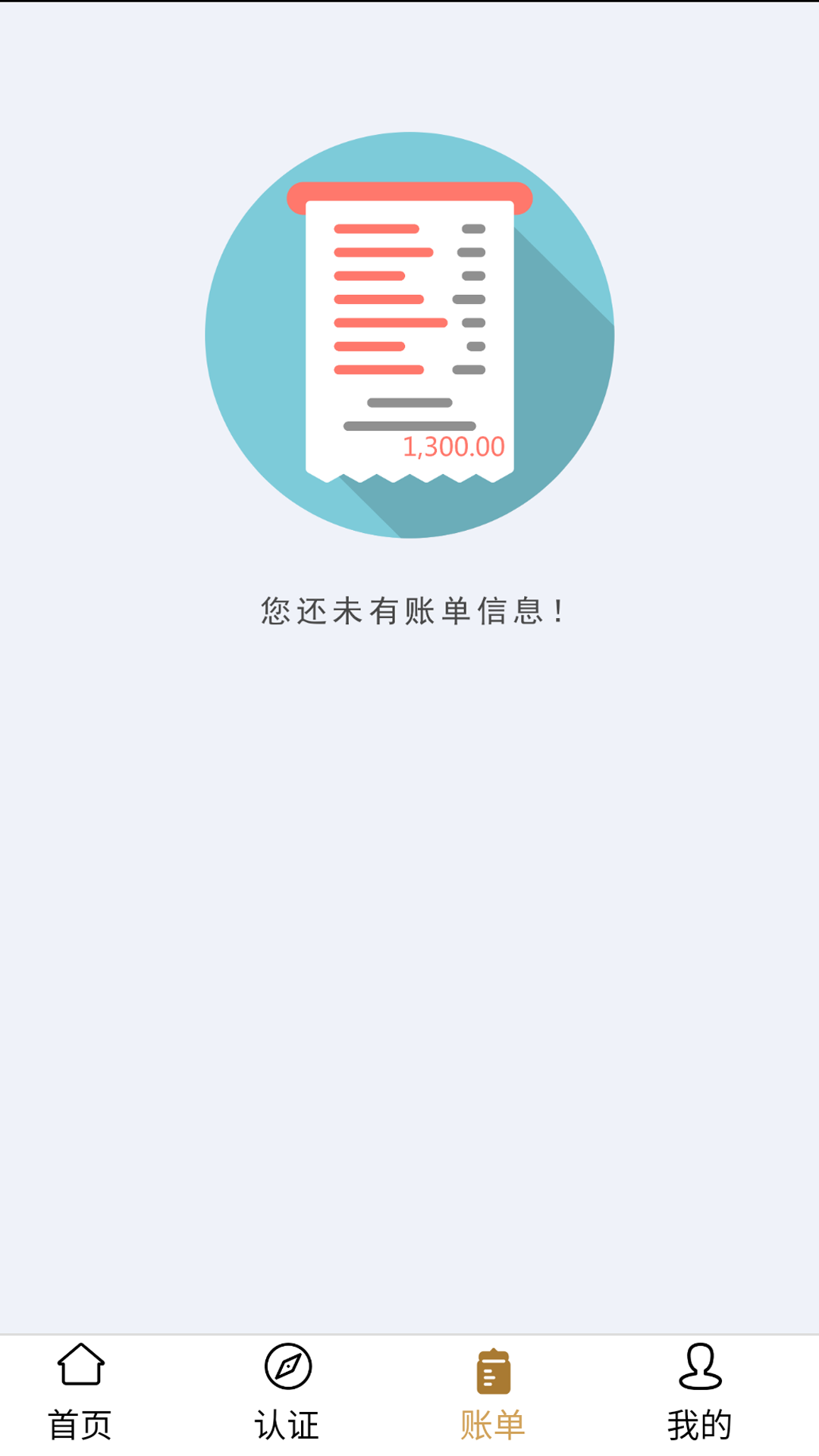
Task: Go to the 首页 home tab
Action: click(x=80, y=1392)
